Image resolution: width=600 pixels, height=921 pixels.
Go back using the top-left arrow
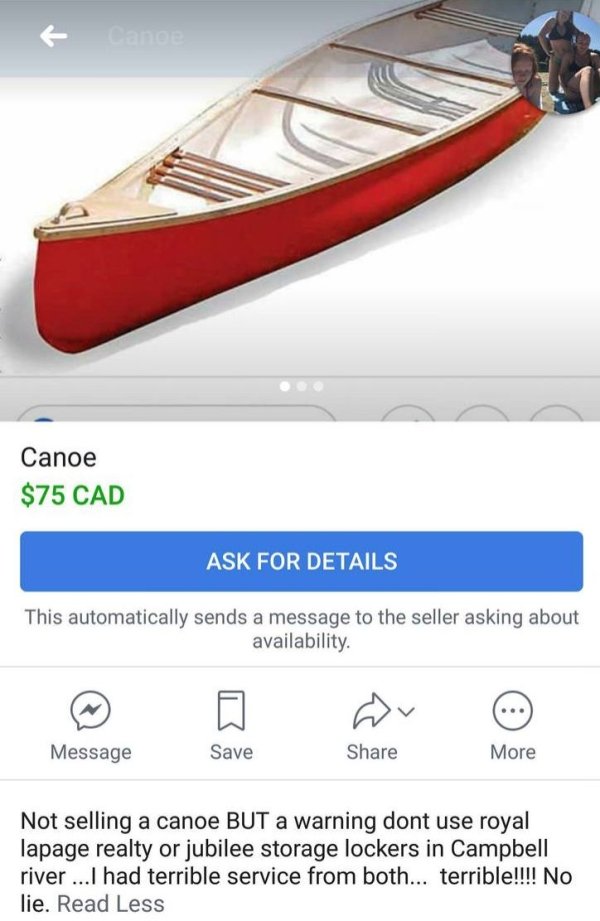pyautogui.click(x=53, y=36)
